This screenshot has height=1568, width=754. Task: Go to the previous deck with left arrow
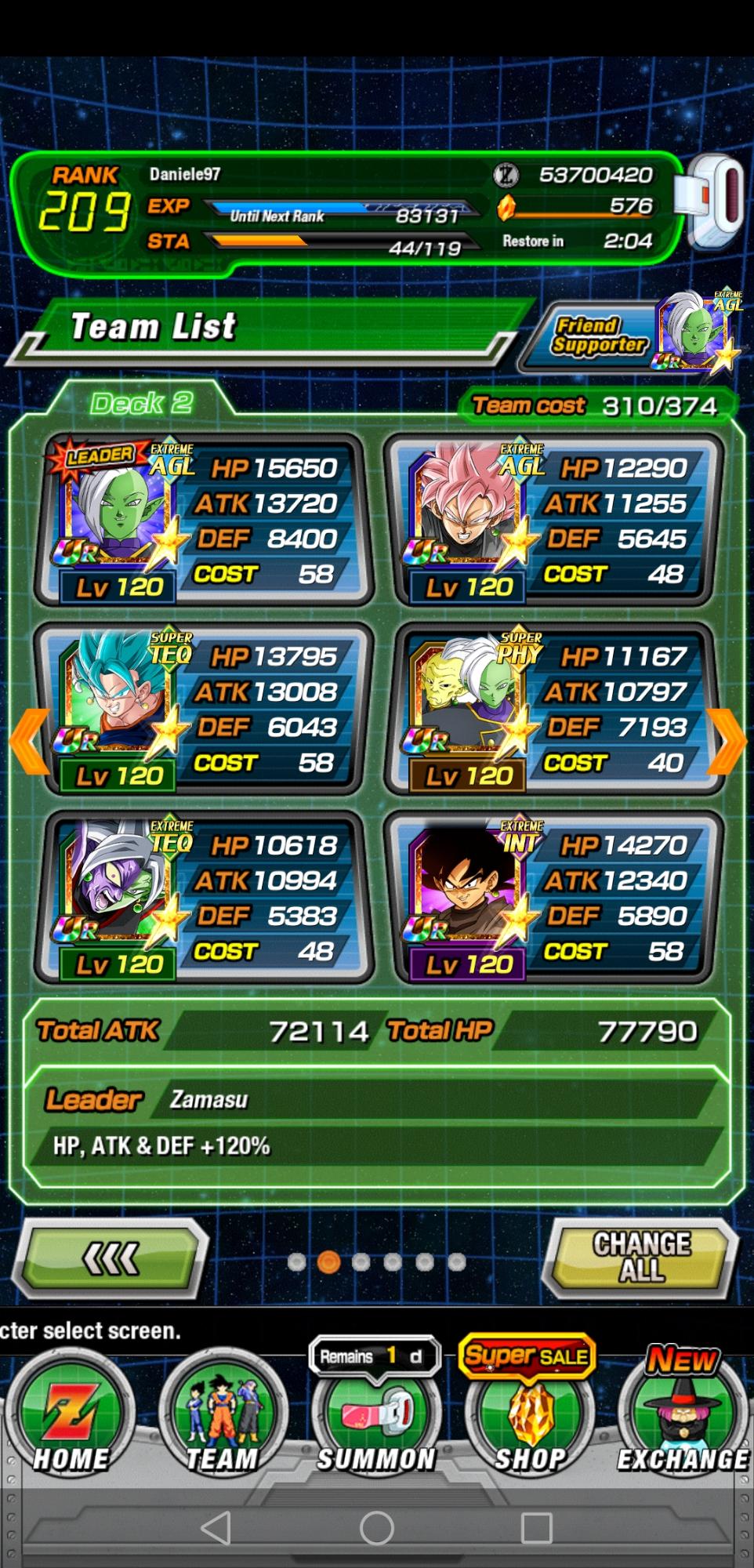tap(30, 741)
